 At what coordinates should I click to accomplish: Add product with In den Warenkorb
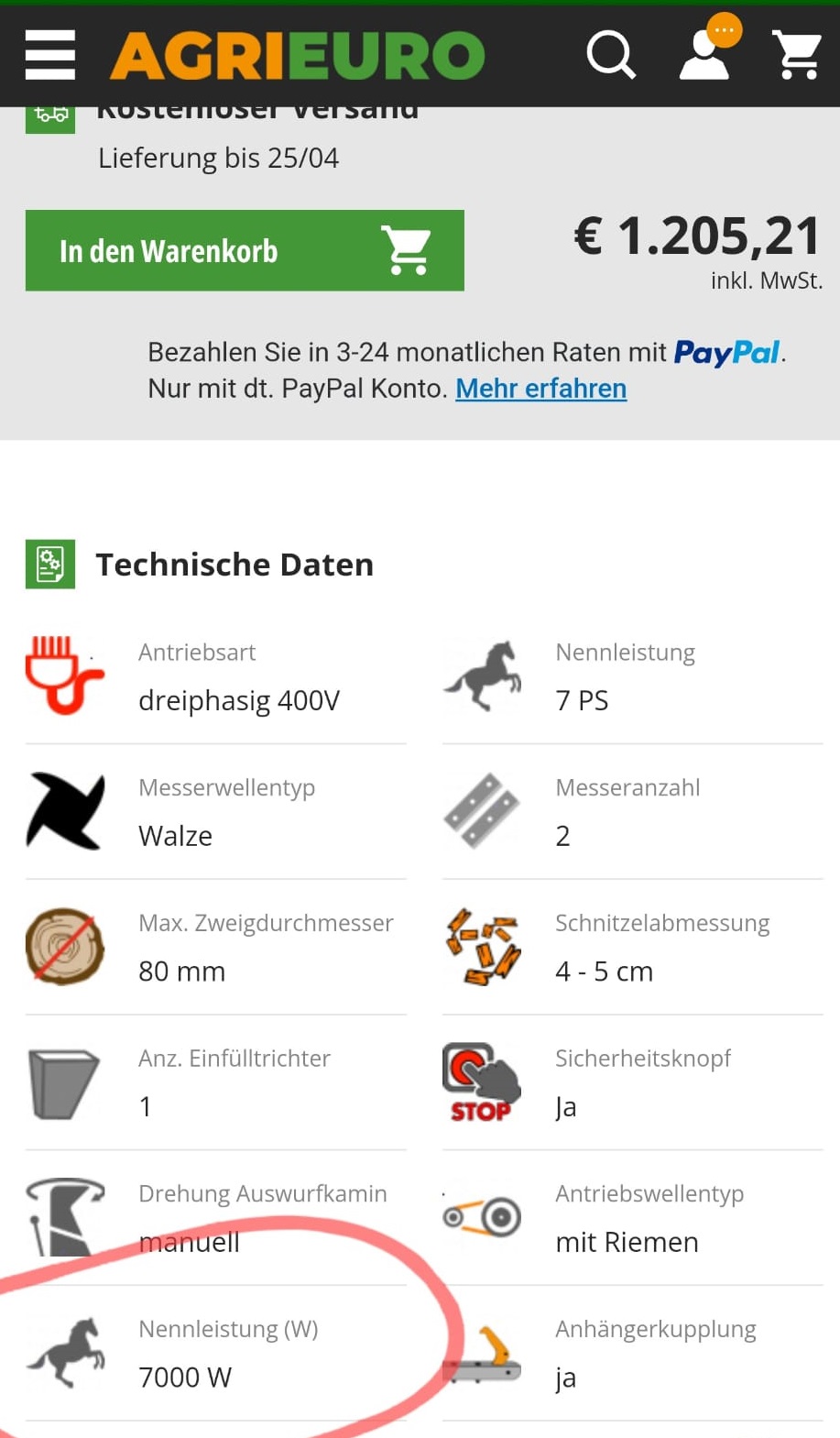coord(245,250)
